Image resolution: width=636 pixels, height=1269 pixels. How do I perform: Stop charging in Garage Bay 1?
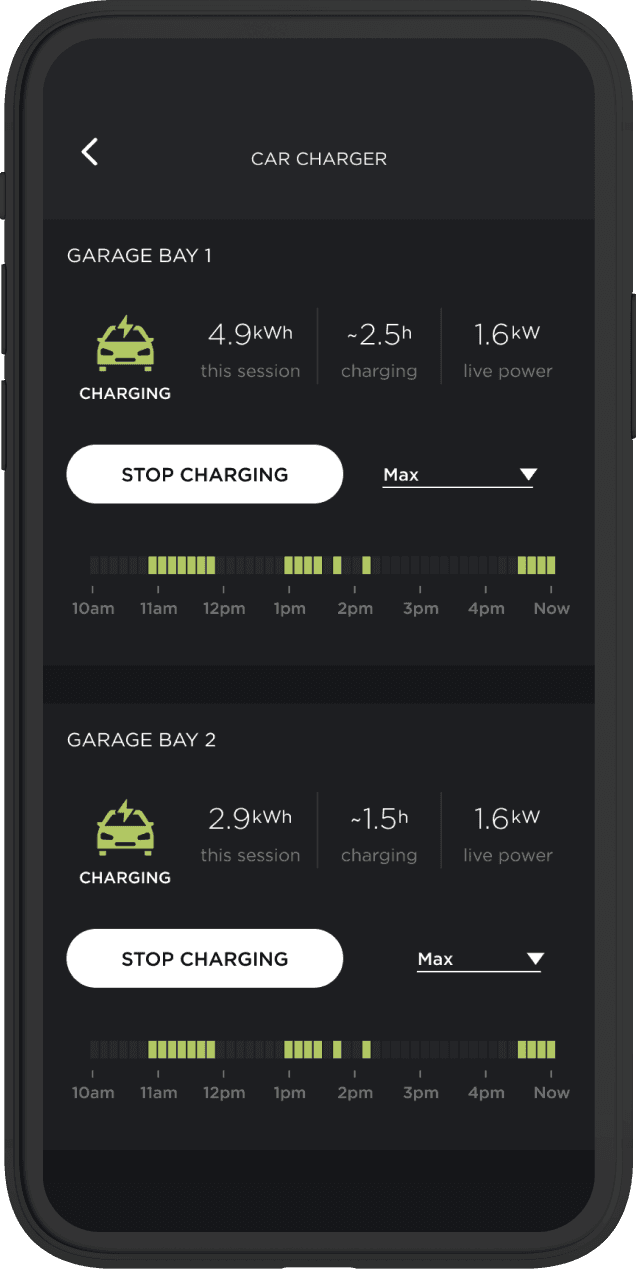coord(204,474)
